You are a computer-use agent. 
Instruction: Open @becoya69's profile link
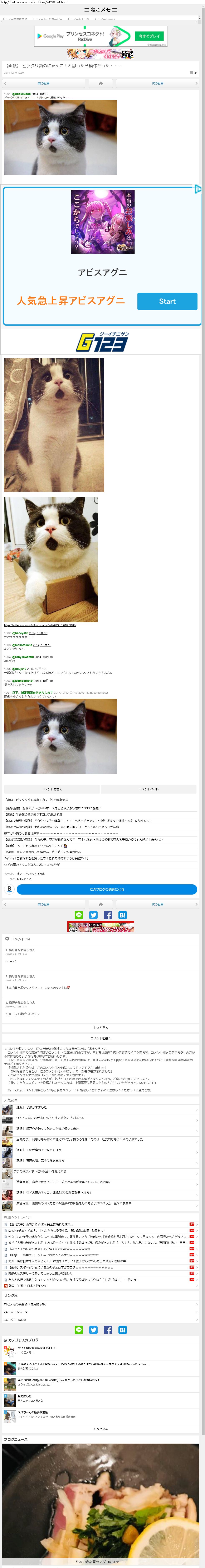point(20,633)
